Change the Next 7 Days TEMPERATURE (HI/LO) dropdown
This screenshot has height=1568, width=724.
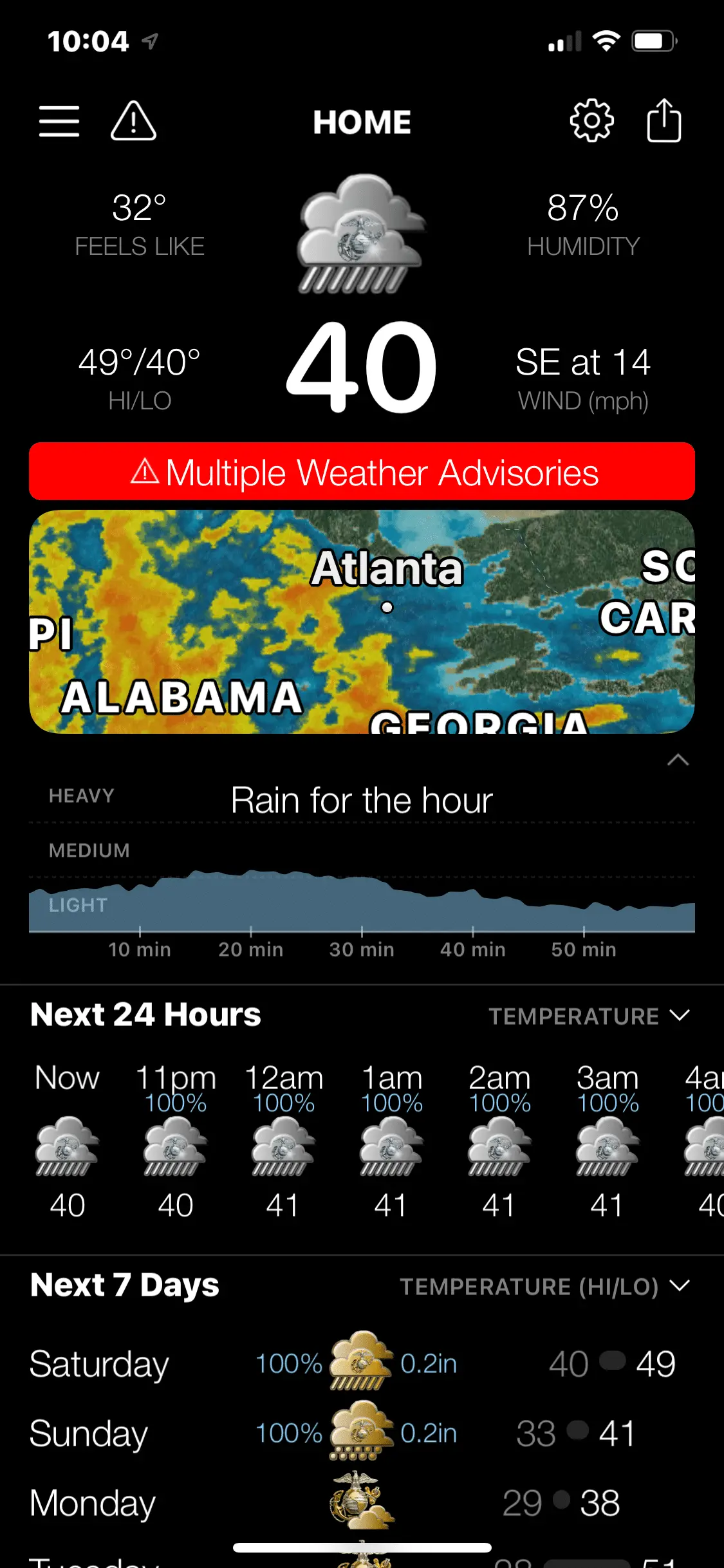(544, 1287)
